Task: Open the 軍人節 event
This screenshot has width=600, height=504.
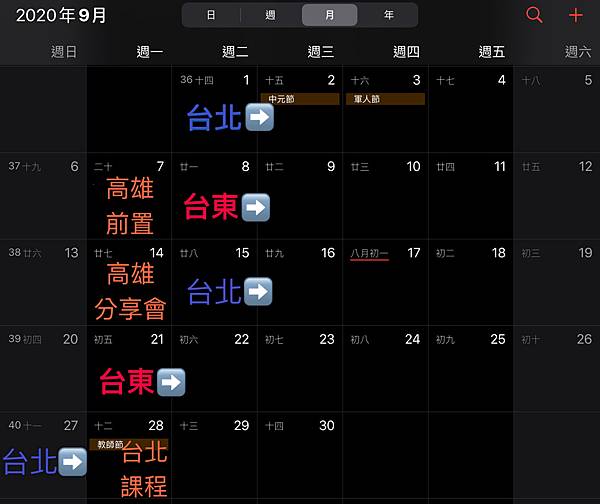Action: 385,99
